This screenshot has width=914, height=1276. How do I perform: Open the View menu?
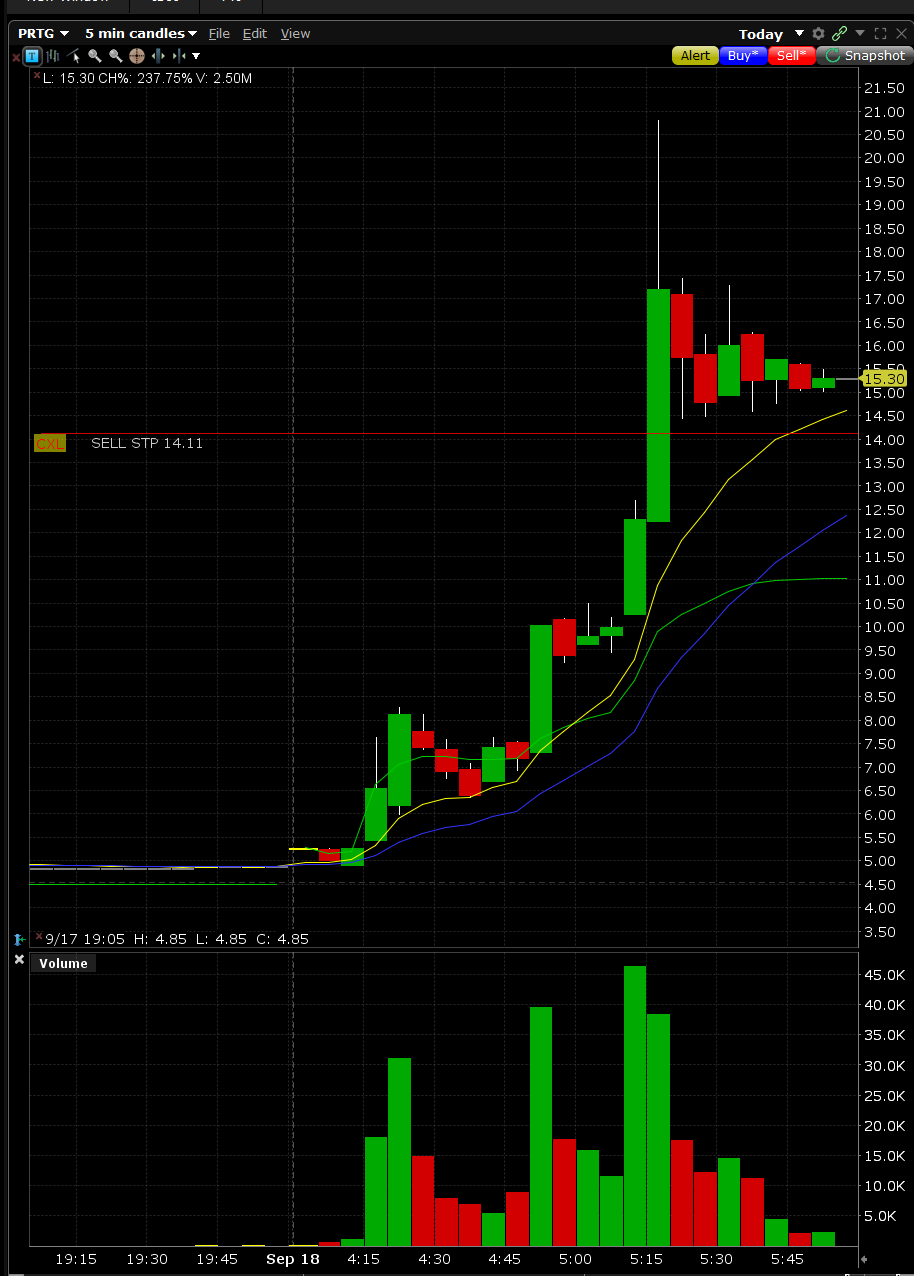coord(295,34)
